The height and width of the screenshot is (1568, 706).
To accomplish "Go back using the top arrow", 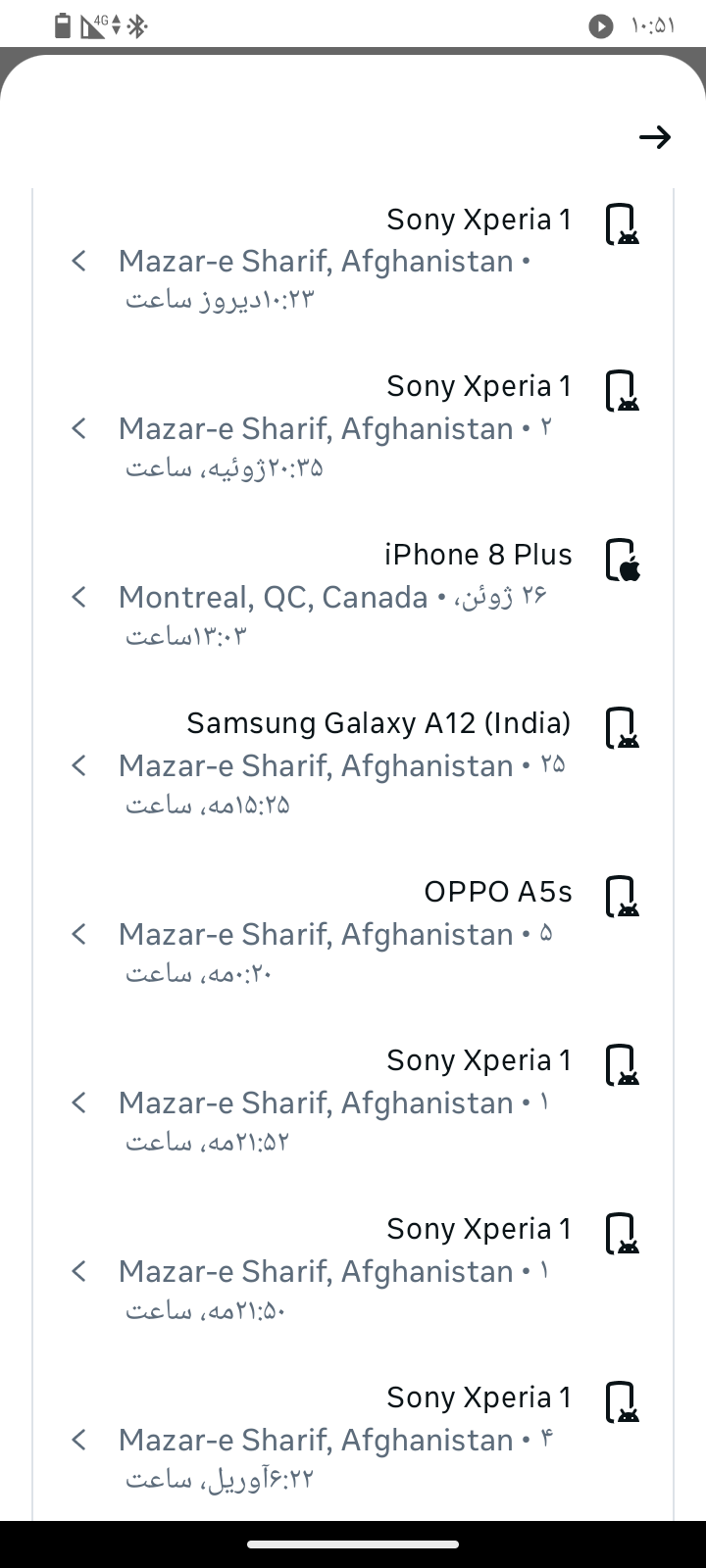I will coord(655,137).
